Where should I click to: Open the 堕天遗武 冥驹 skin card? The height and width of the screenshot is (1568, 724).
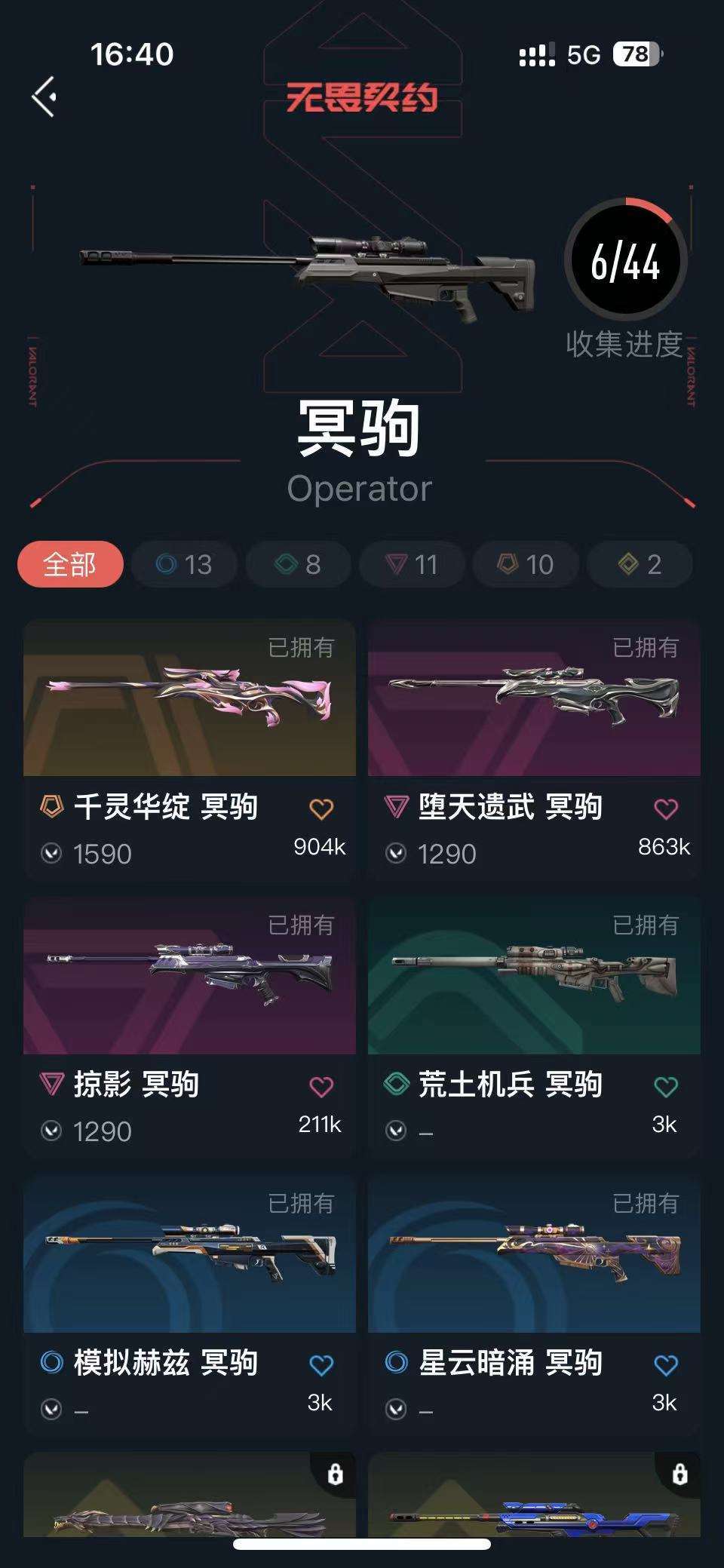click(x=534, y=699)
